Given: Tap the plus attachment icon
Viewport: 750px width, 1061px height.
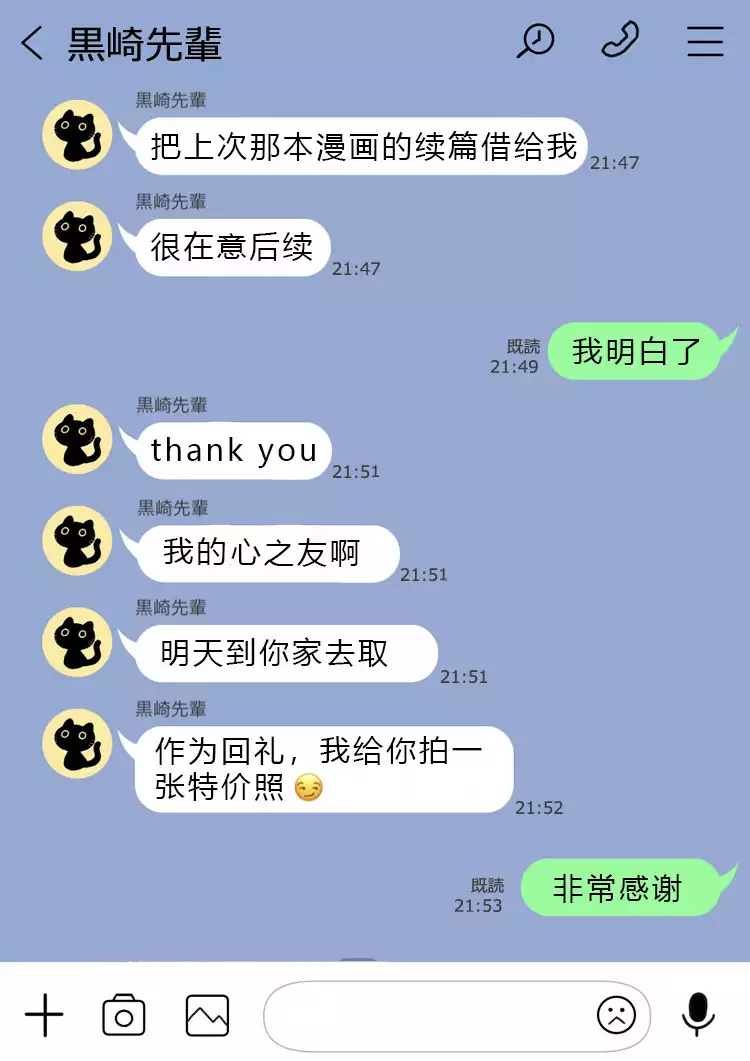Looking at the screenshot, I should click(43, 1016).
